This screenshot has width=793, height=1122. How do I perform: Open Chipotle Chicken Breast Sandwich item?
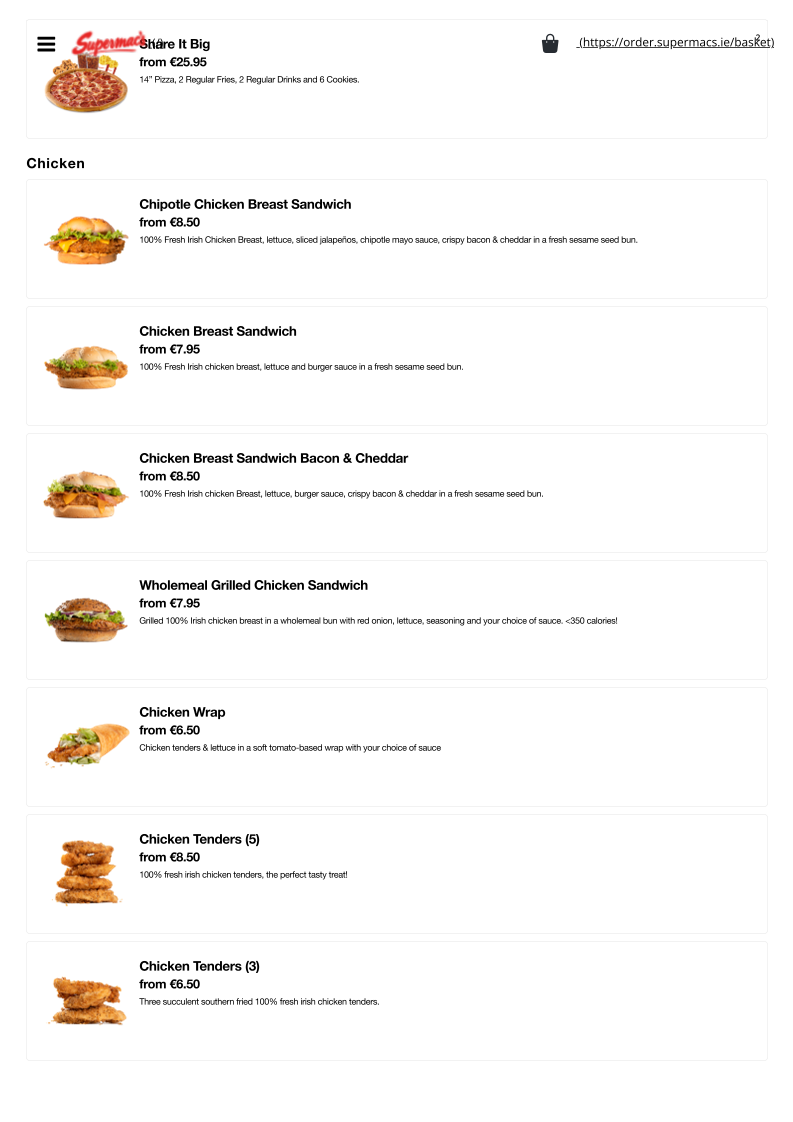[x=396, y=239]
